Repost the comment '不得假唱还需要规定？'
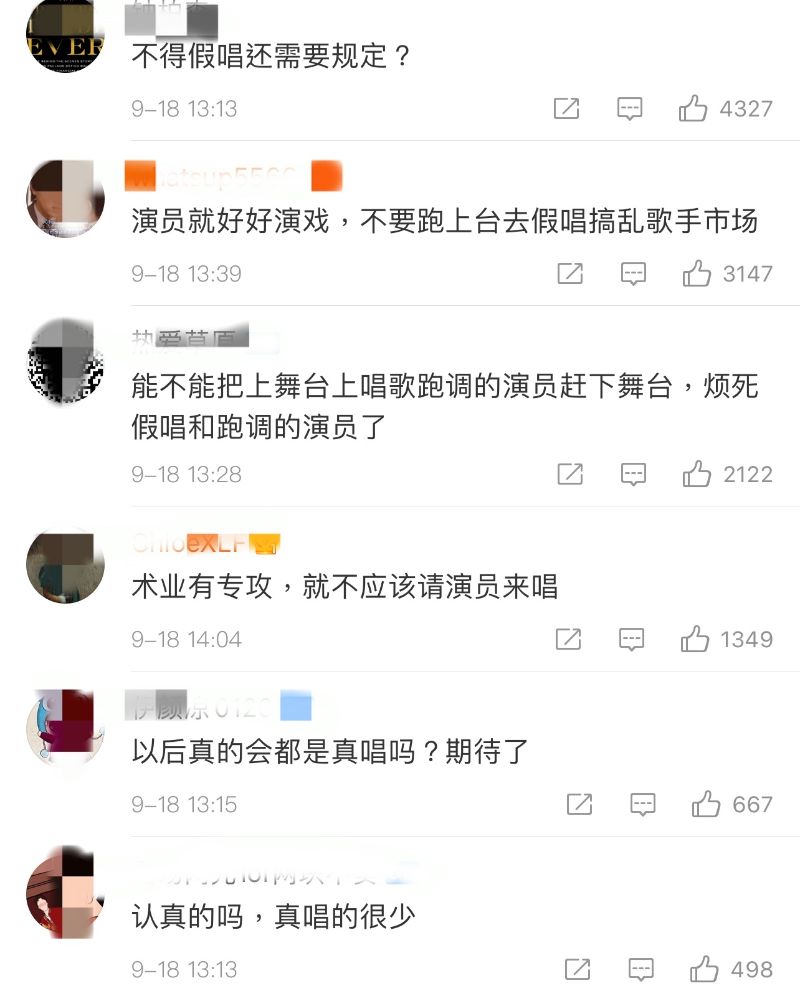The width and height of the screenshot is (800, 1001). tap(566, 109)
